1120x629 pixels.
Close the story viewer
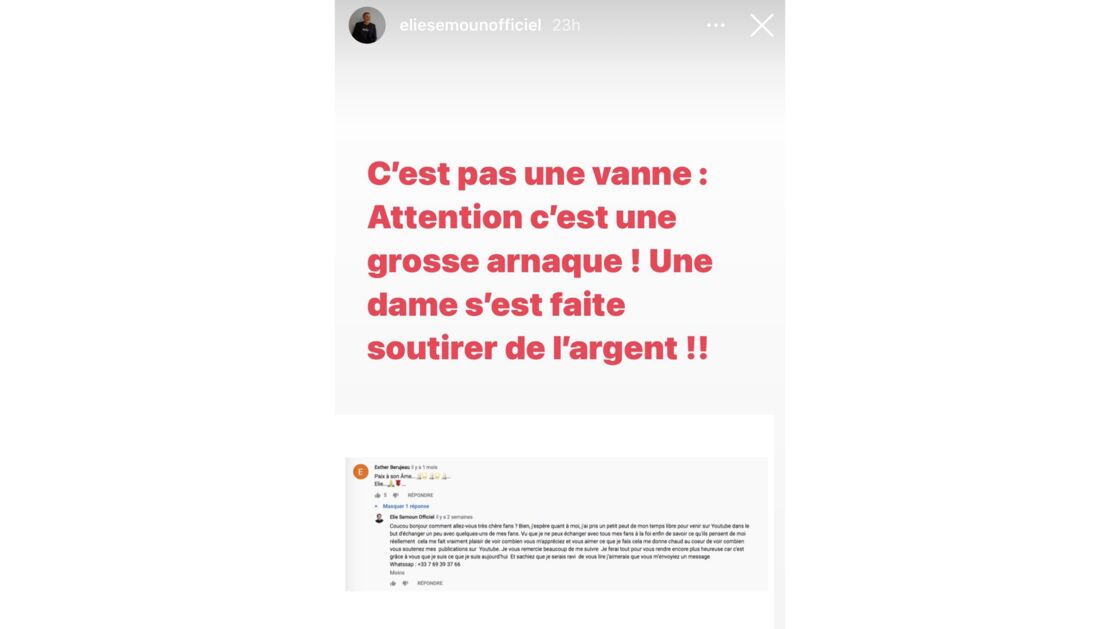pos(762,26)
